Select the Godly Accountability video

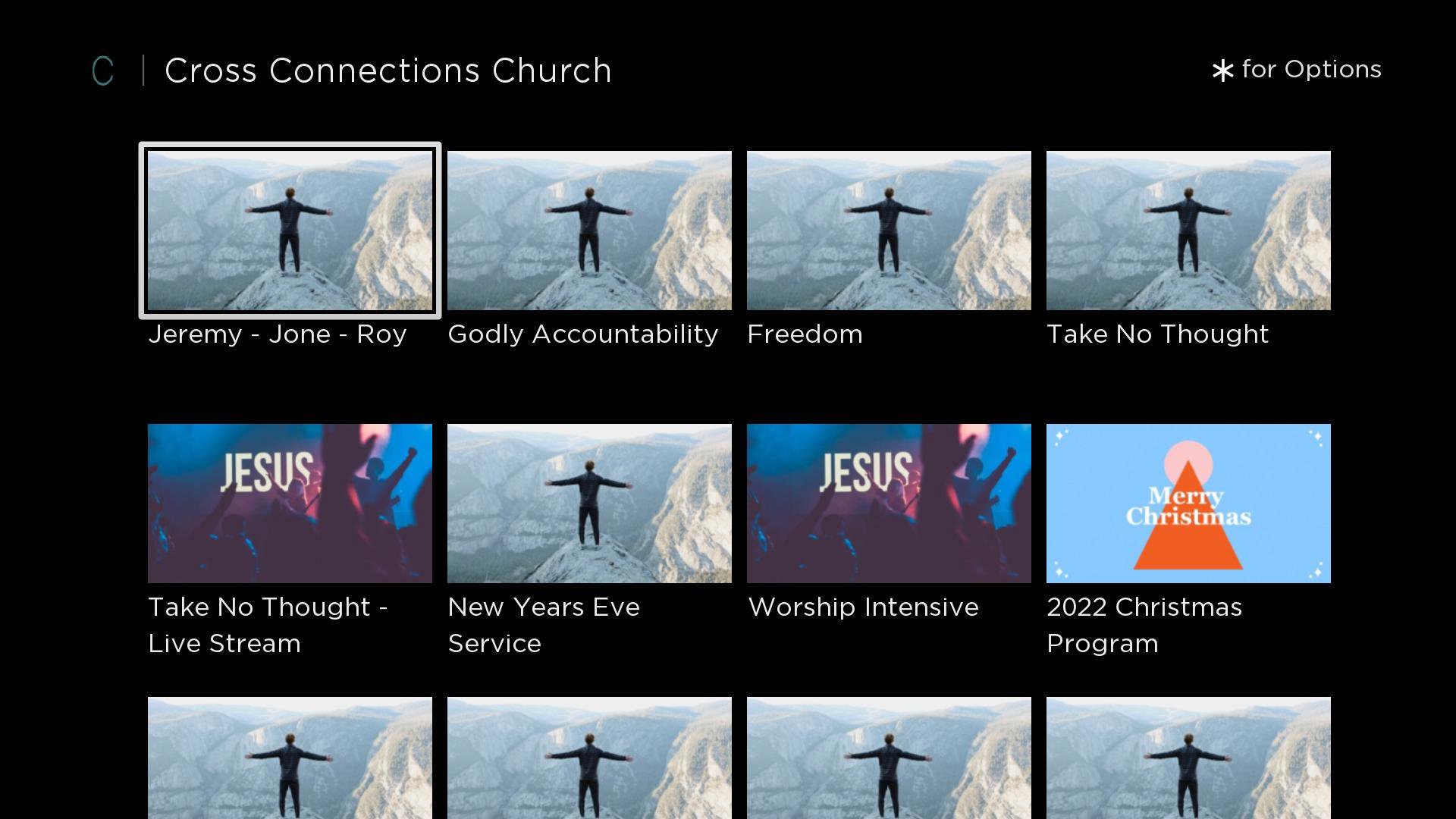pyautogui.click(x=589, y=231)
